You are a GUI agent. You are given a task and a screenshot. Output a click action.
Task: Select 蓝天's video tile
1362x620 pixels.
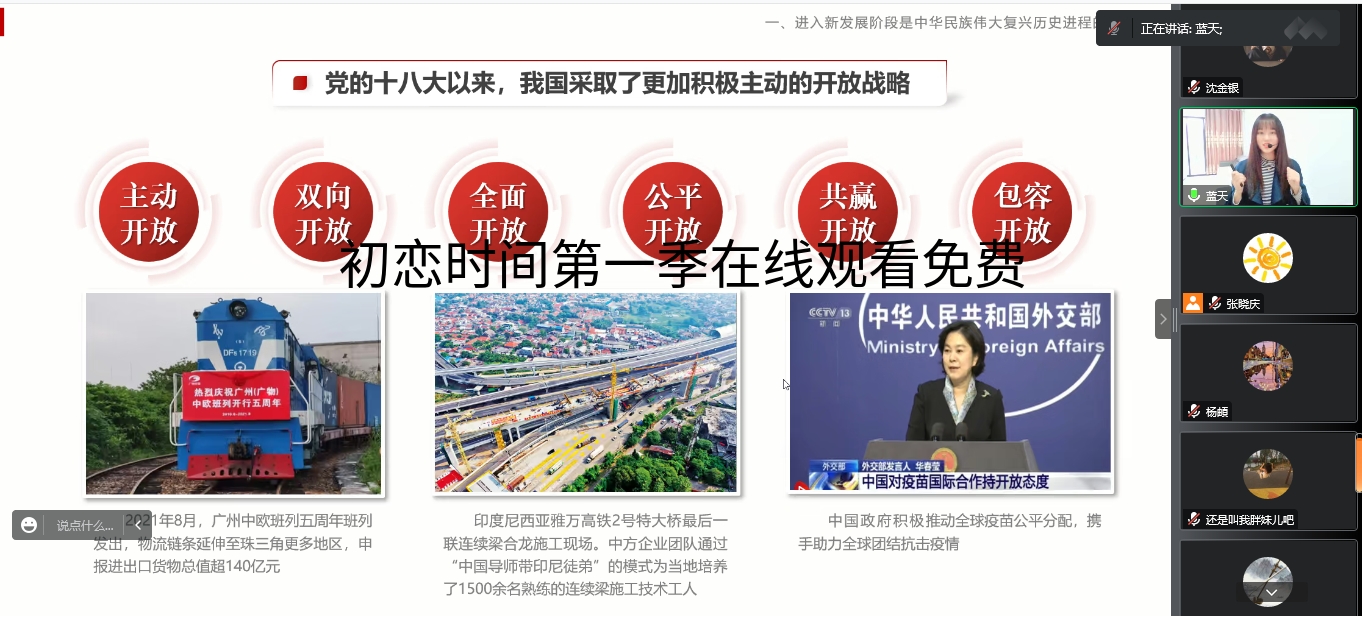pyautogui.click(x=1268, y=157)
